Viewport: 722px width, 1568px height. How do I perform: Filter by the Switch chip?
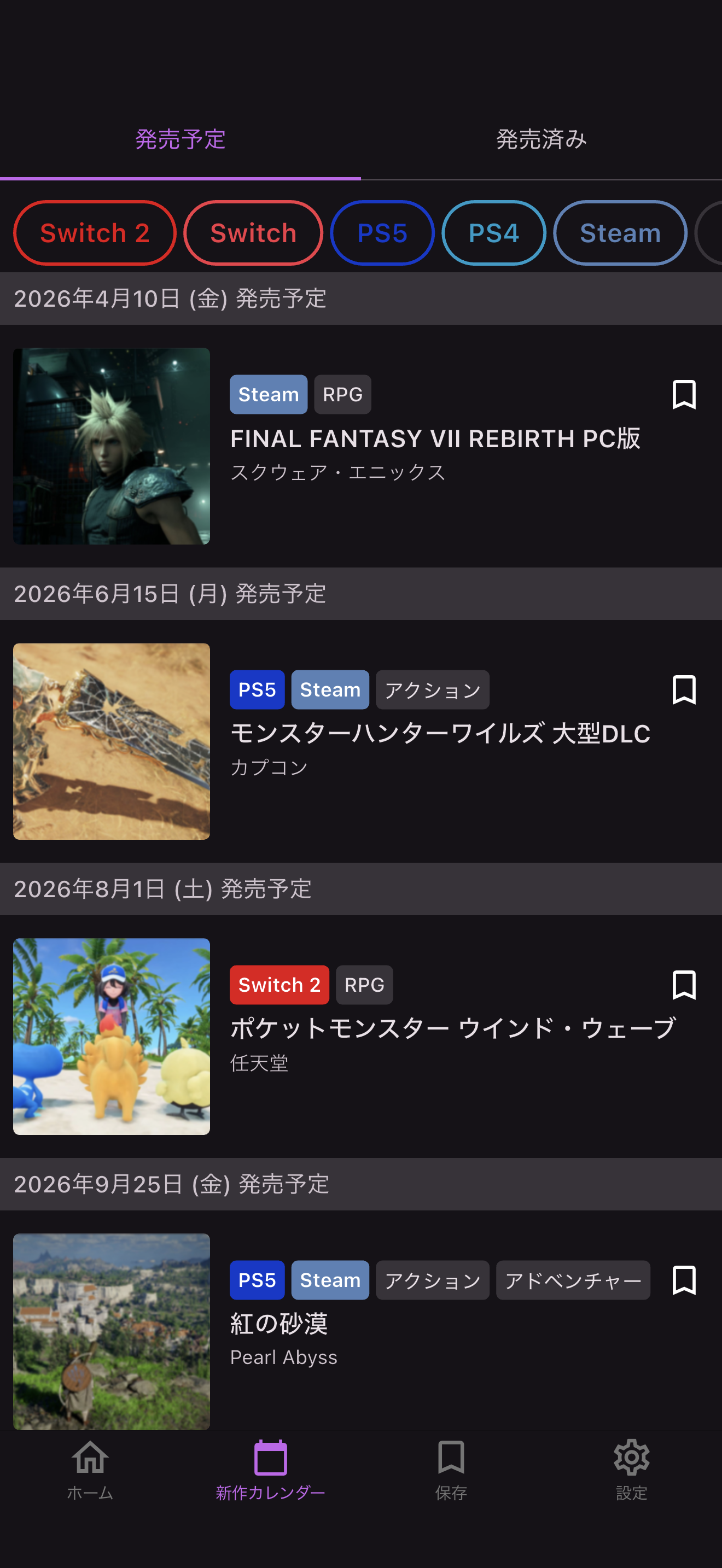coord(253,233)
